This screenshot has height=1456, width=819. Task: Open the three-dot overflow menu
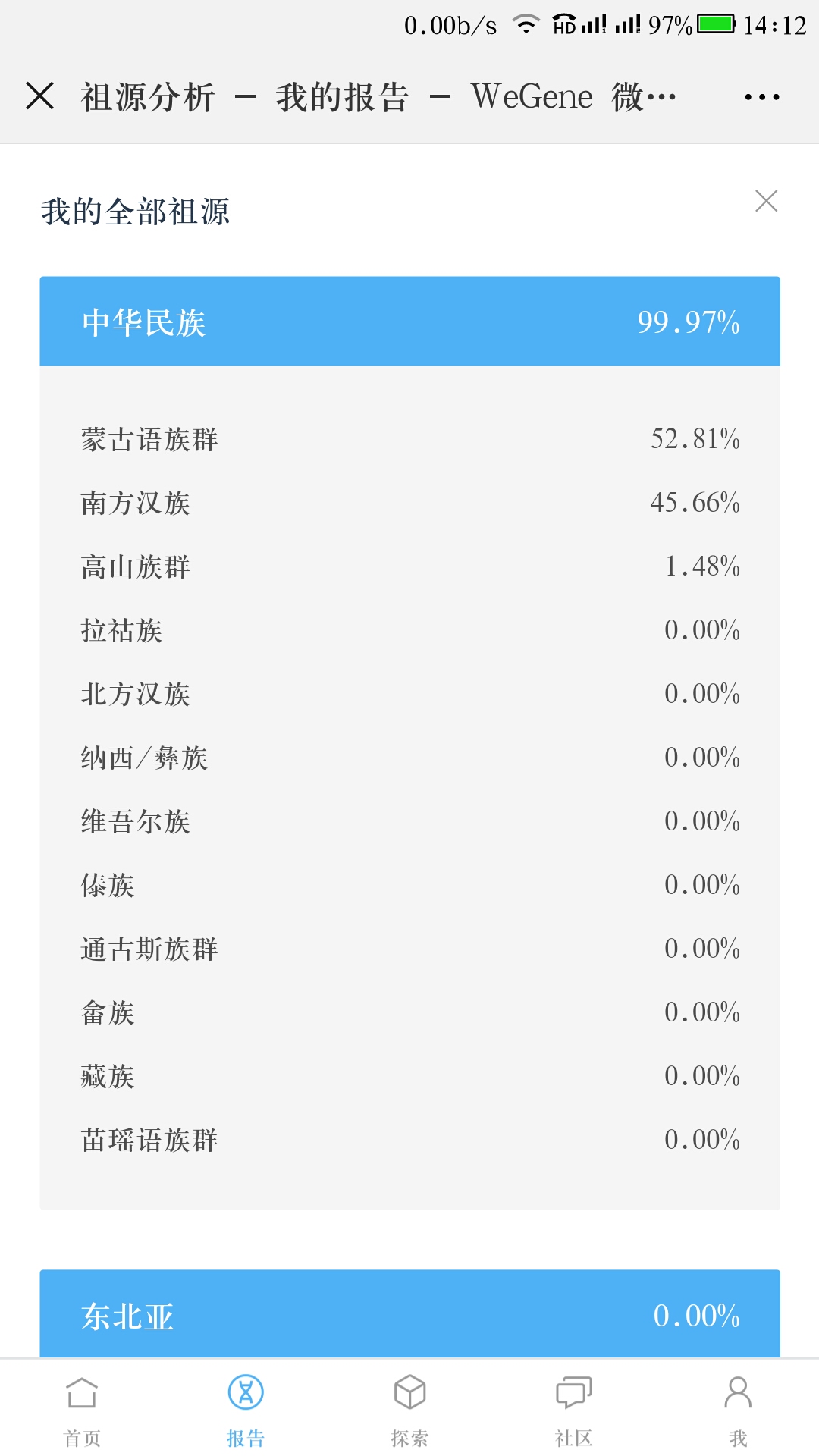pyautogui.click(x=761, y=97)
